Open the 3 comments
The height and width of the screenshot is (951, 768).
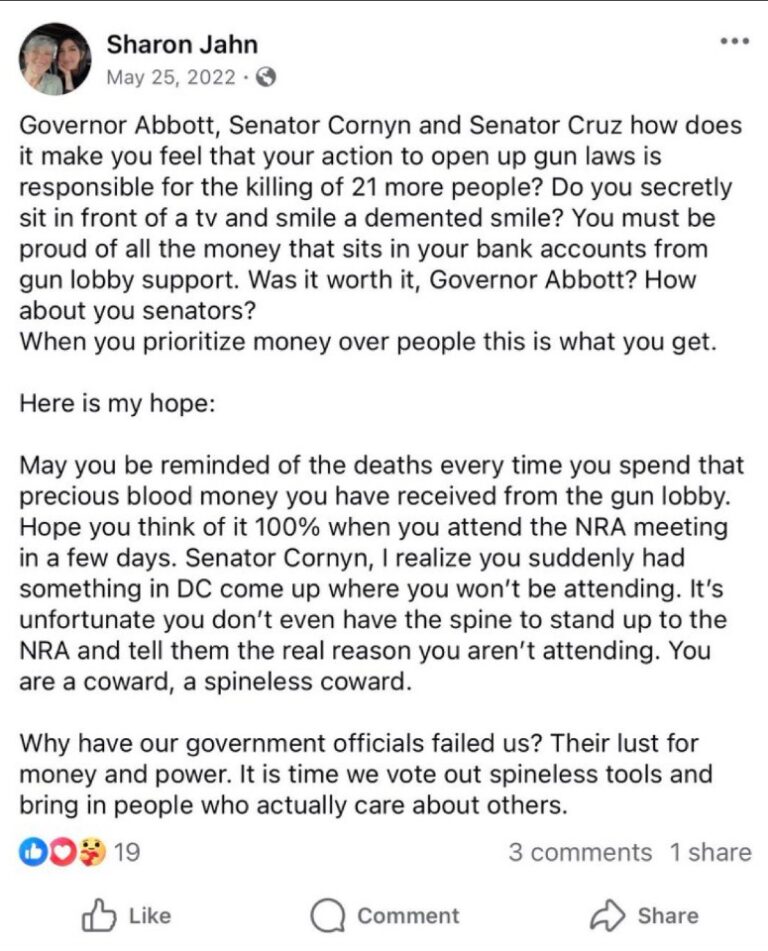579,852
